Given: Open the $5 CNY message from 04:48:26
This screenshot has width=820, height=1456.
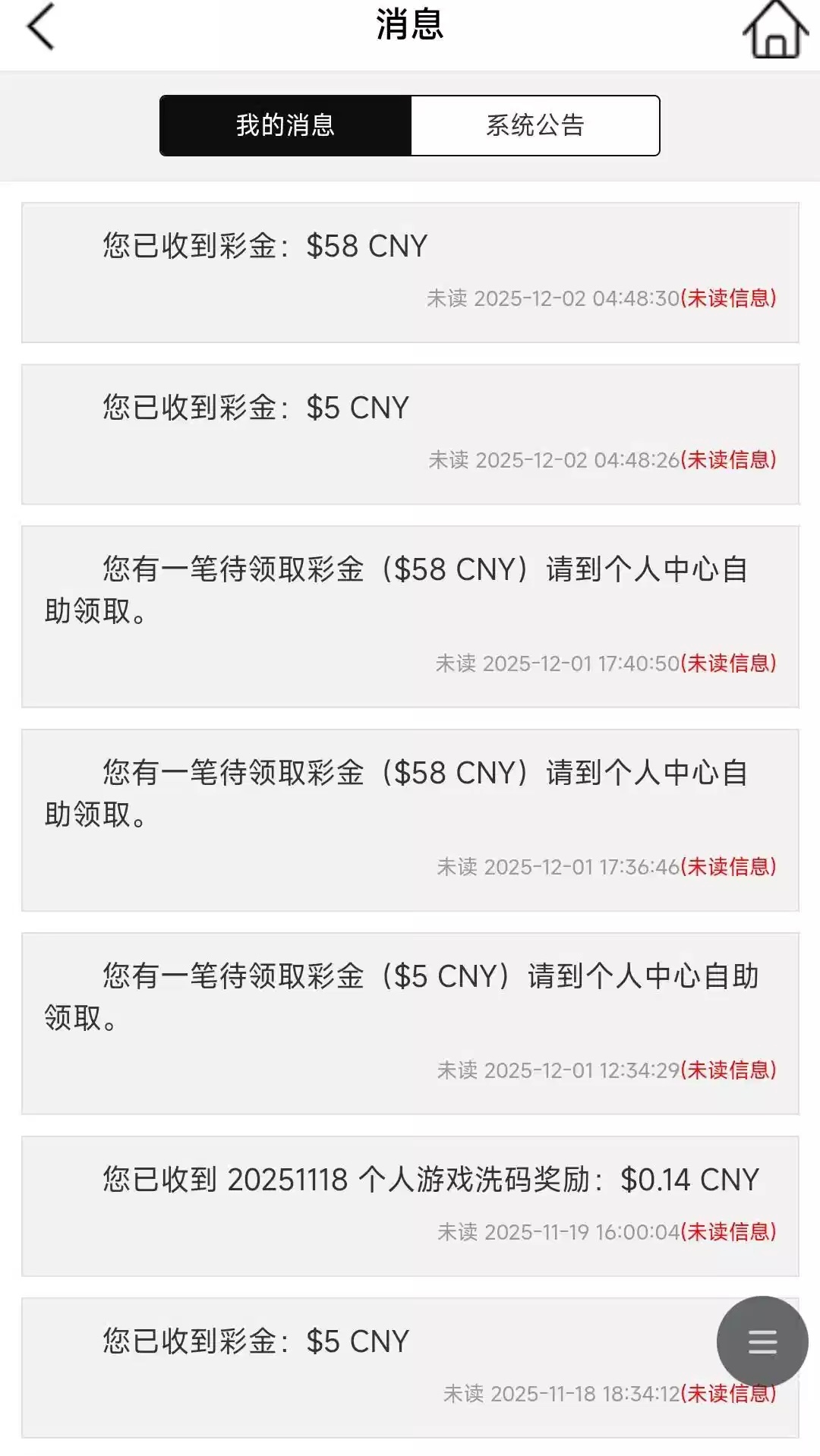Looking at the screenshot, I should tap(410, 433).
